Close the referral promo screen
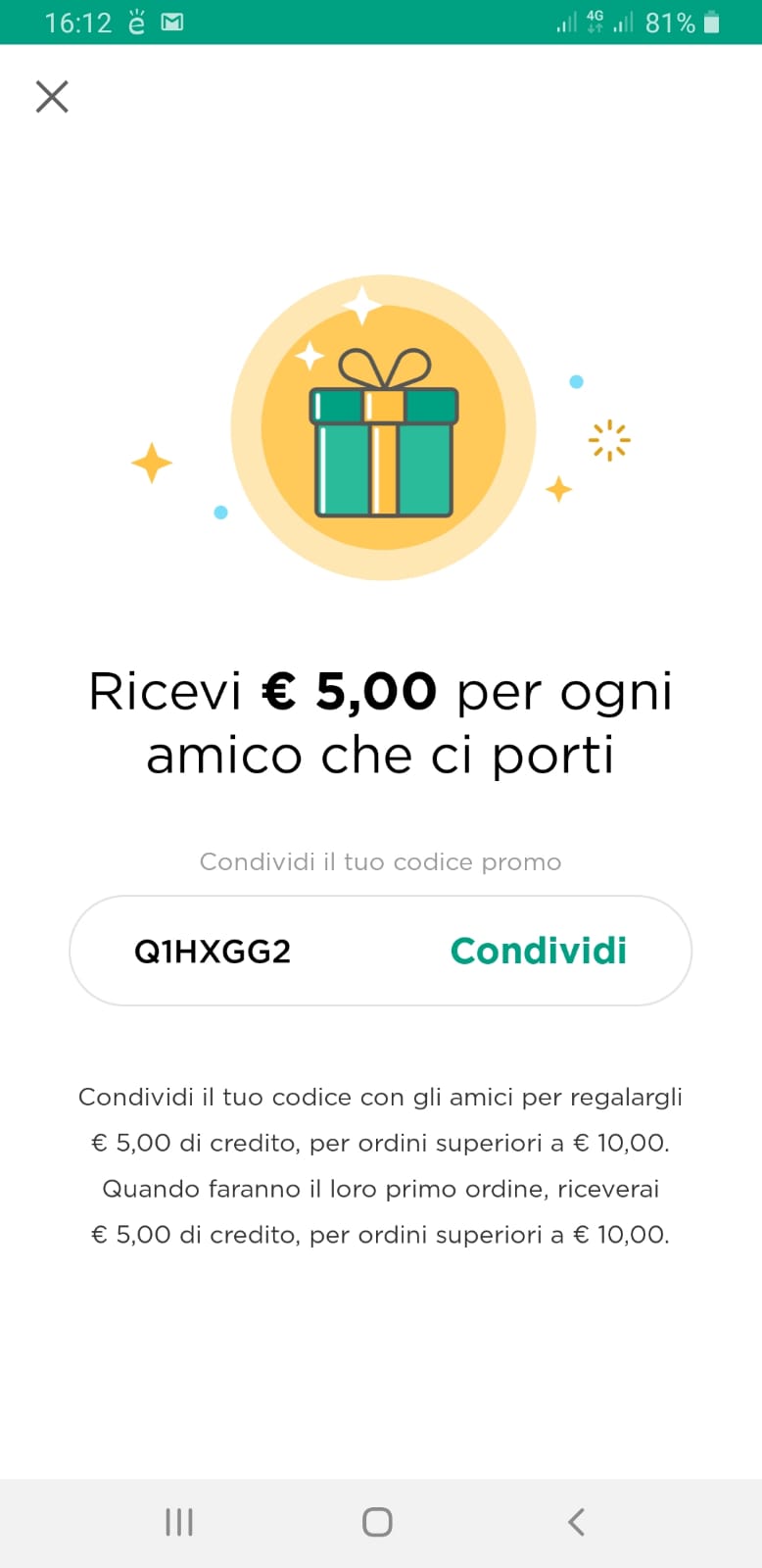Viewport: 762px width, 1568px height. click(52, 97)
